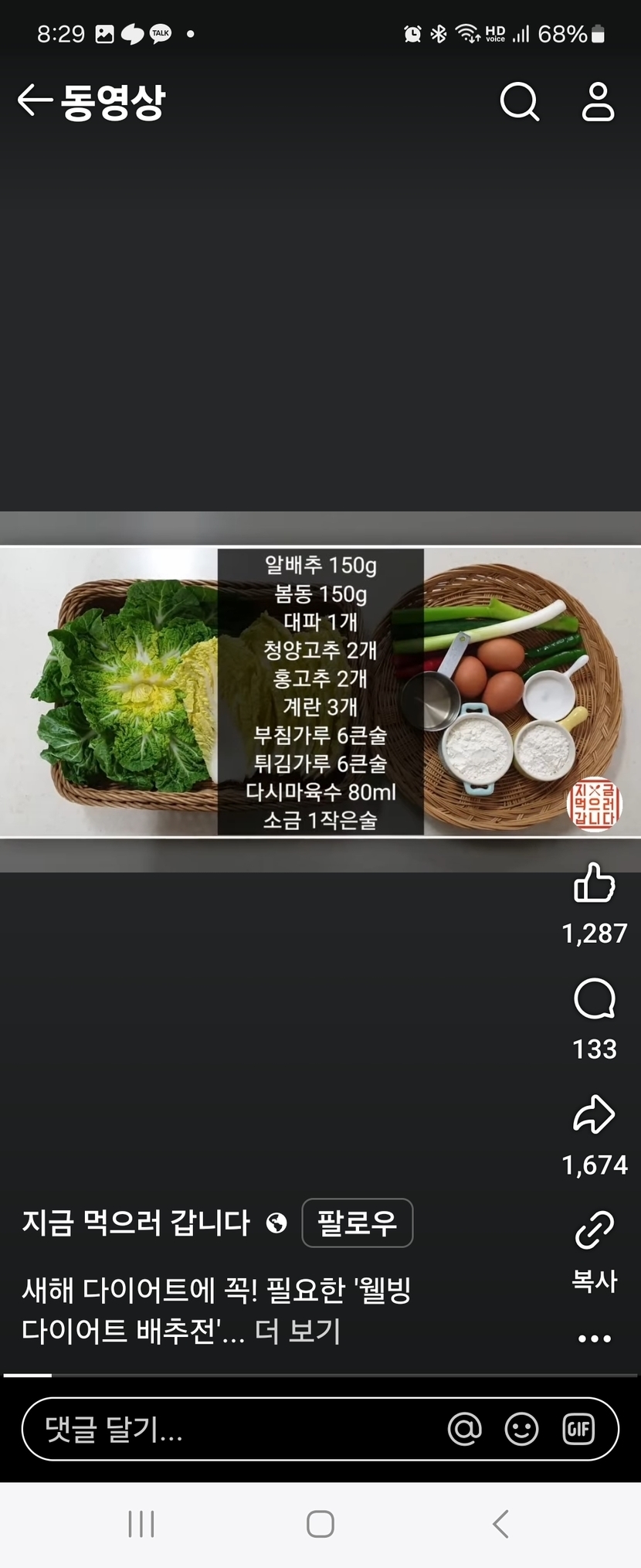Open the emoji smiley picker

click(521, 1429)
